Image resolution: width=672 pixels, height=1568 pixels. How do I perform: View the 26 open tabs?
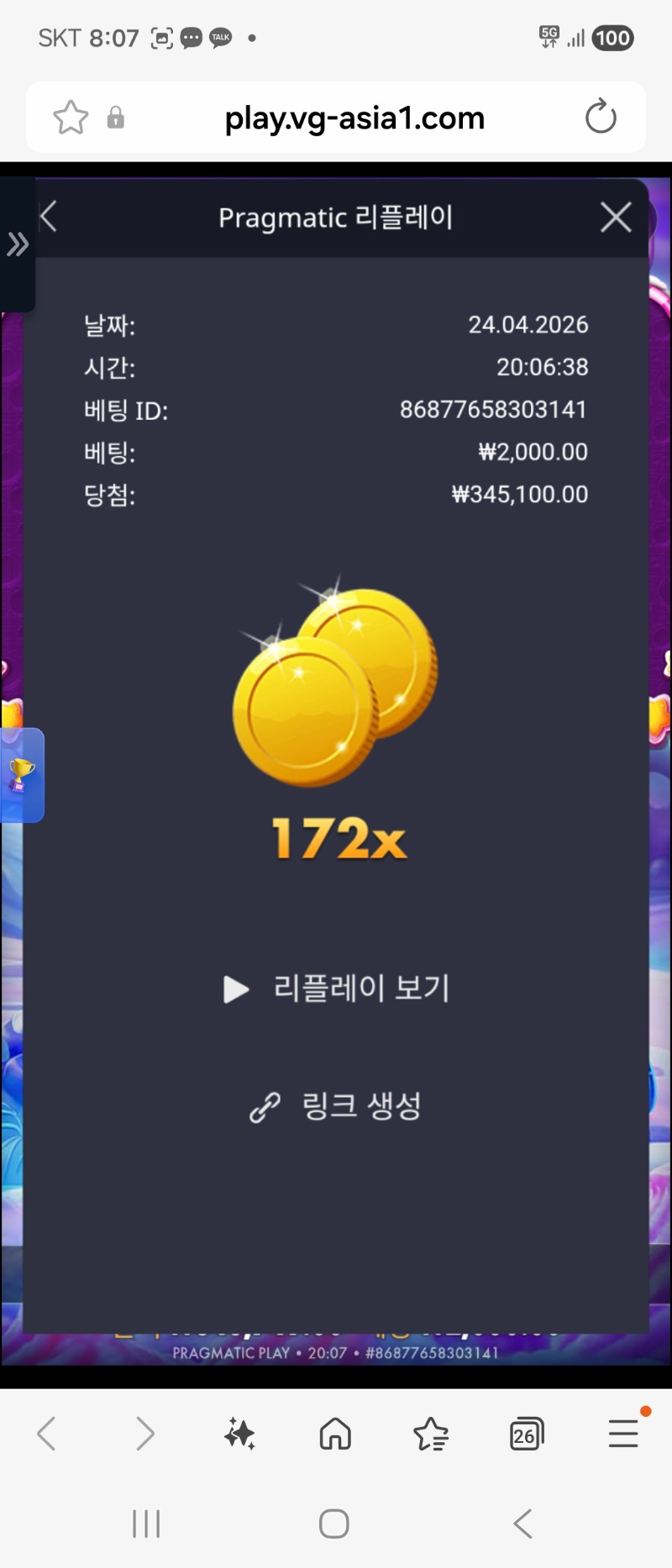pyautogui.click(x=527, y=1434)
